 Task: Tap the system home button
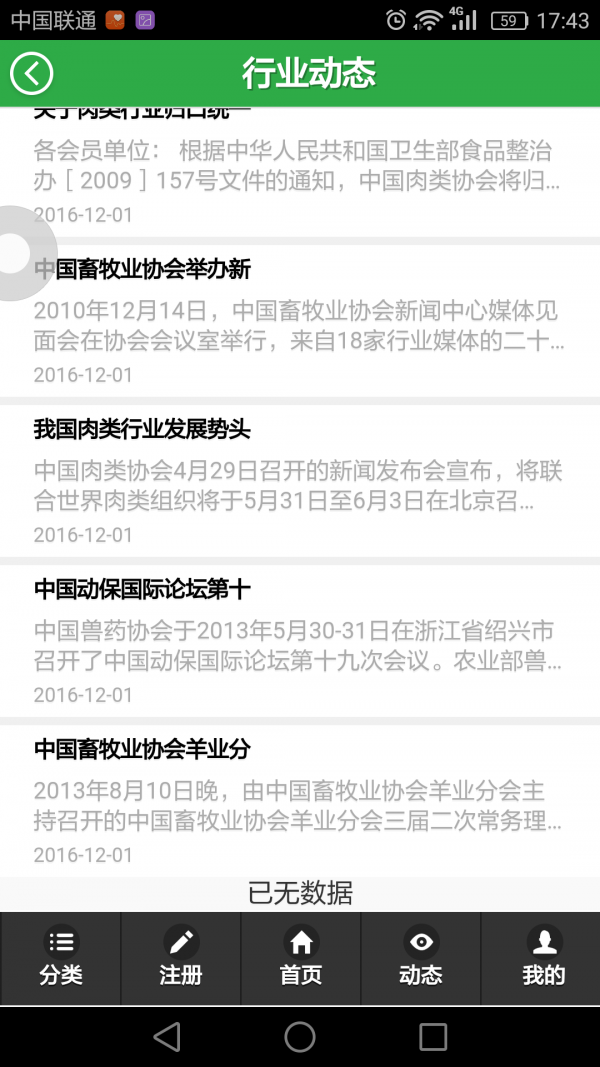300,1037
